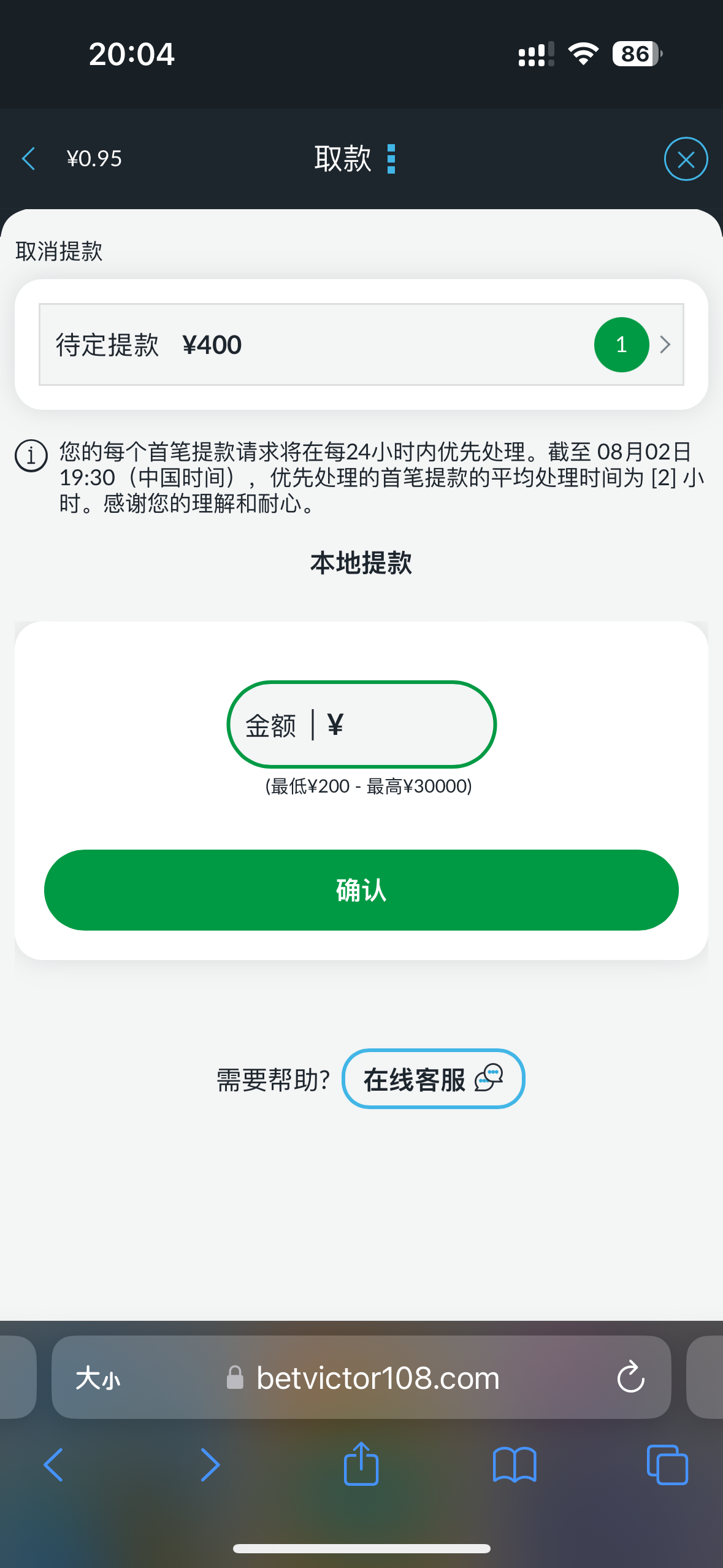Go forward in Safari browser history
The width and height of the screenshot is (723, 1568).
(210, 1465)
